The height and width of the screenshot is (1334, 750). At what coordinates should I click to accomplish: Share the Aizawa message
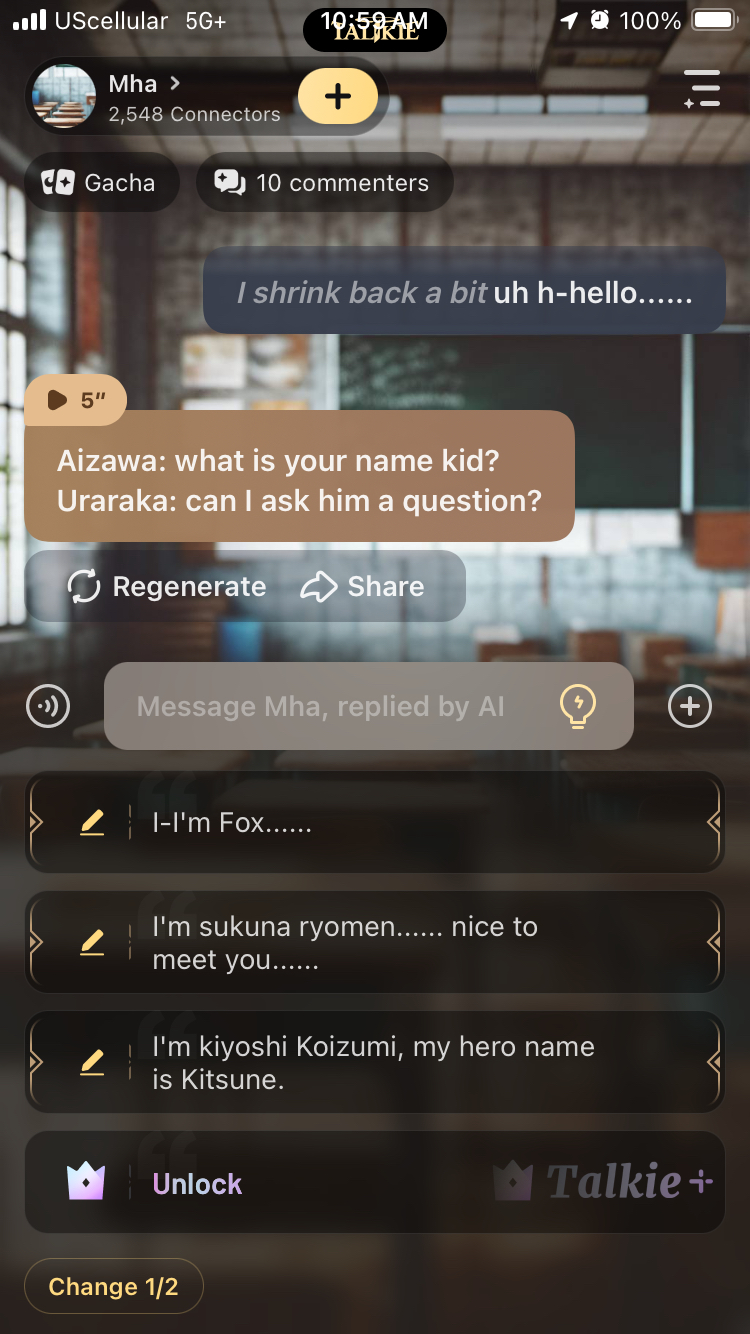coord(363,586)
